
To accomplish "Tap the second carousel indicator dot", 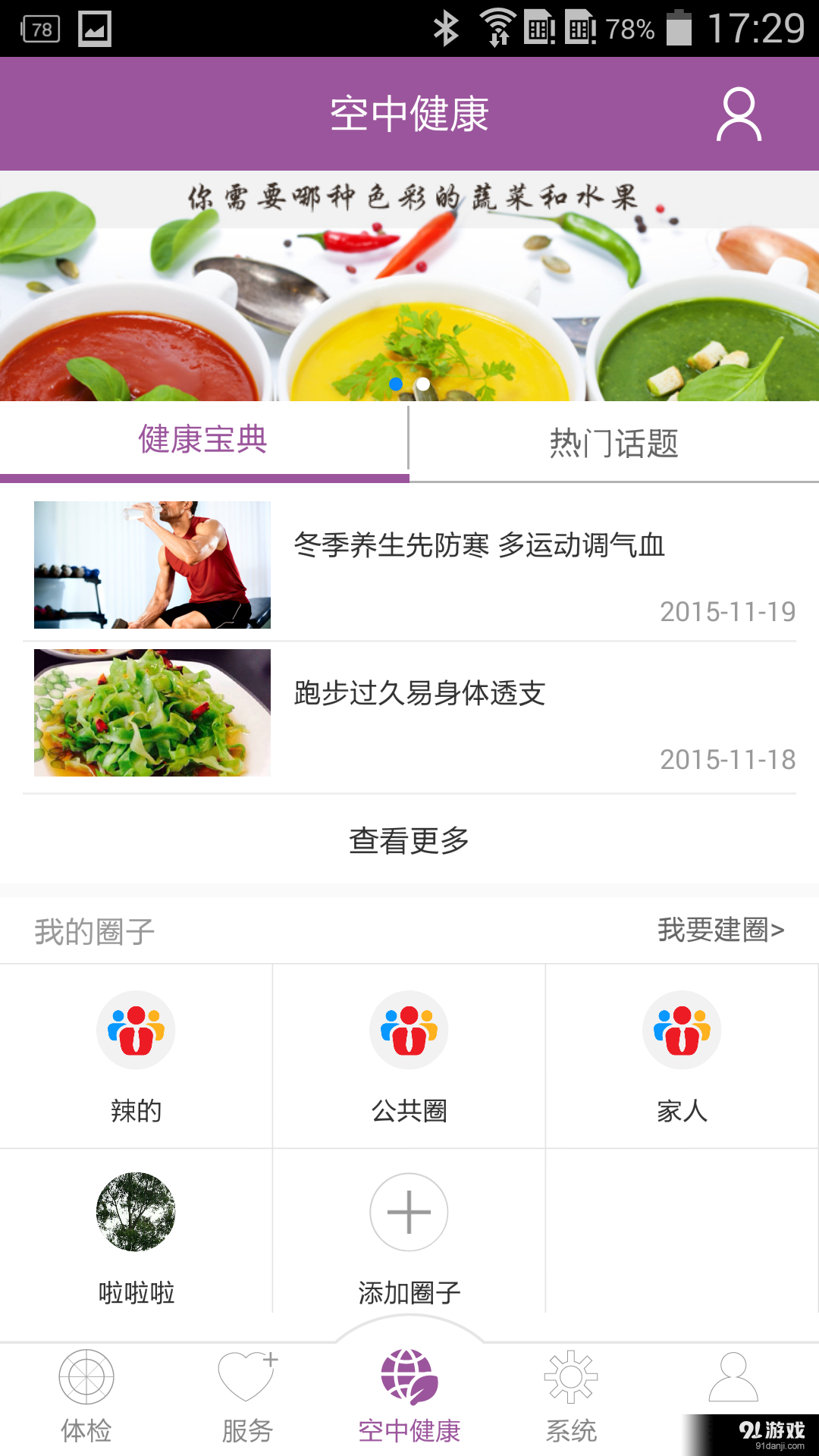I will click(x=422, y=385).
